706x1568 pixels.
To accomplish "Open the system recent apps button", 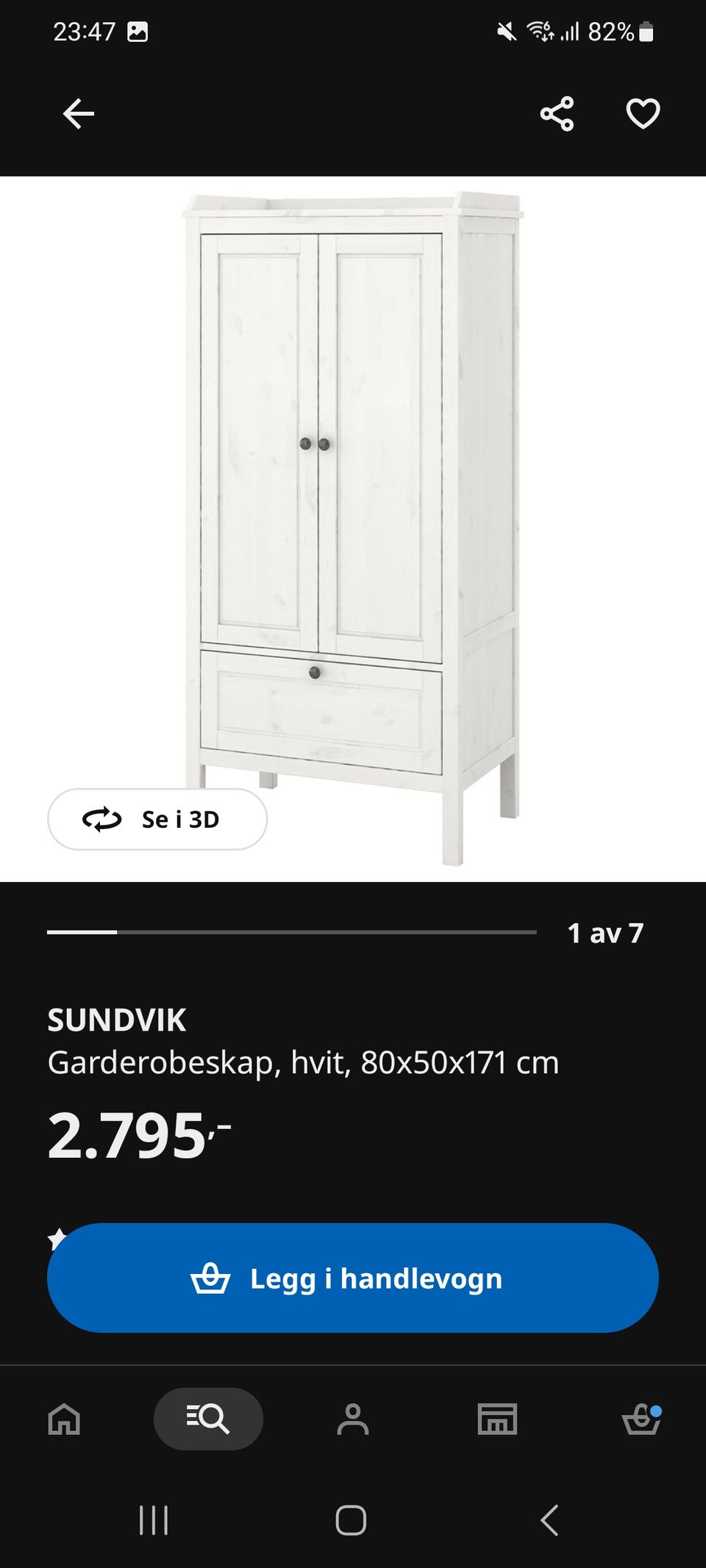I will click(154, 1519).
